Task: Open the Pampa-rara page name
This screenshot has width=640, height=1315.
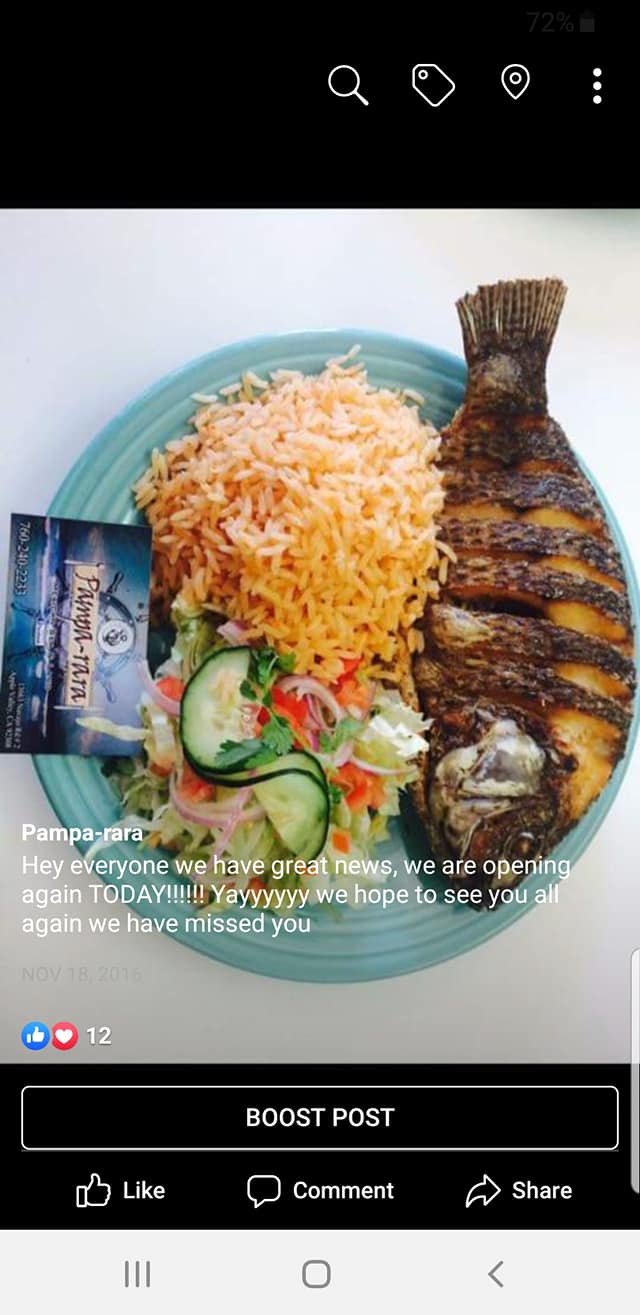Action: pyautogui.click(x=82, y=833)
